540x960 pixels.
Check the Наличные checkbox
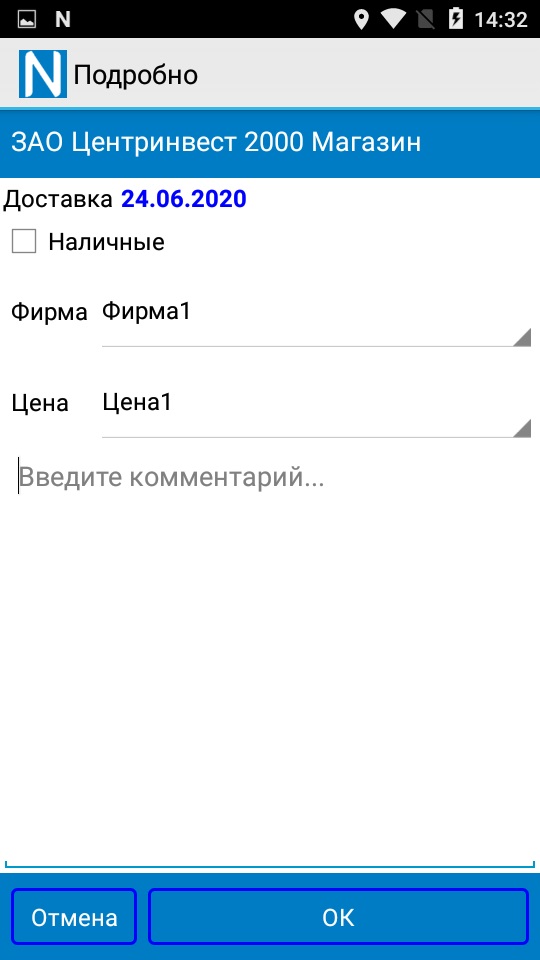24,241
